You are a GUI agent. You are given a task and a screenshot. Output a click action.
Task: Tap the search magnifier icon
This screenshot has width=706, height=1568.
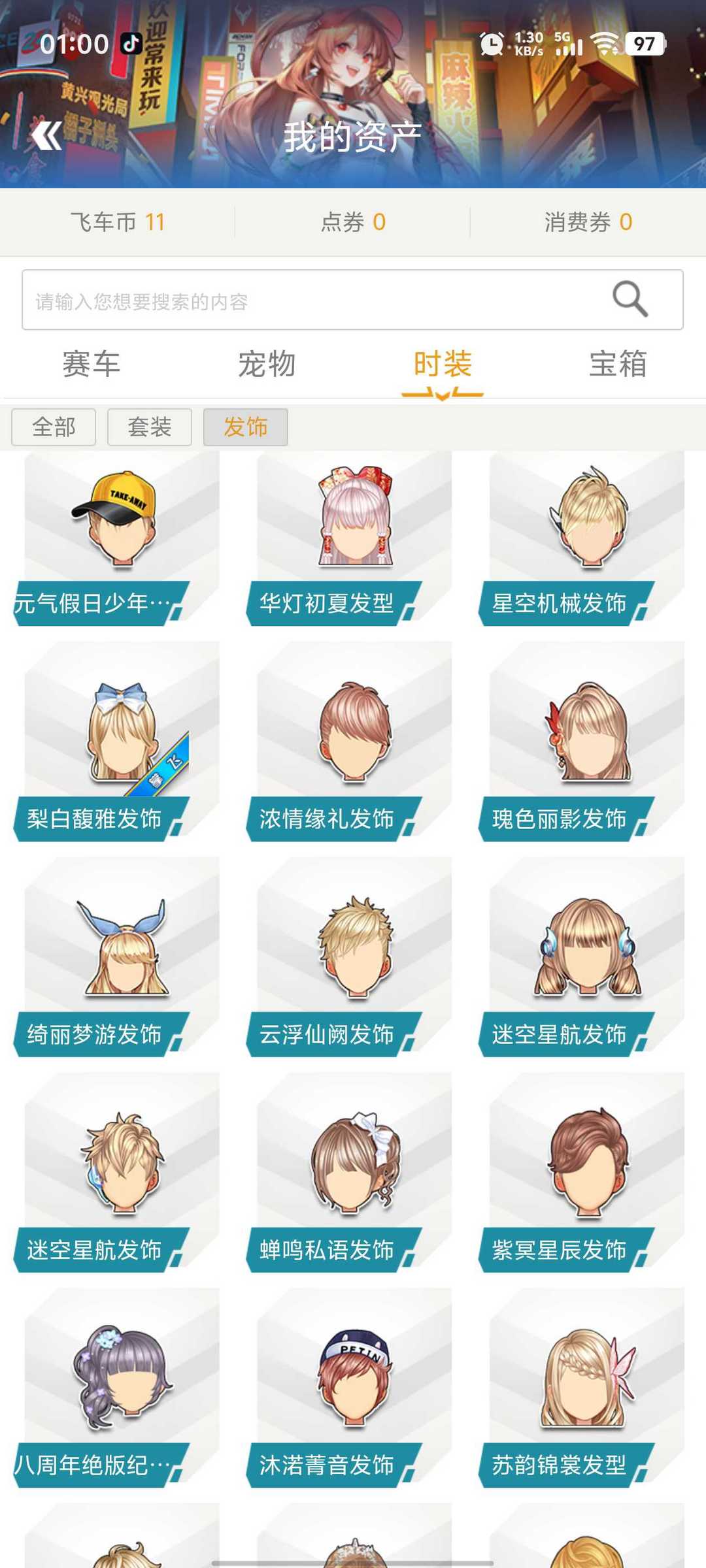click(630, 299)
